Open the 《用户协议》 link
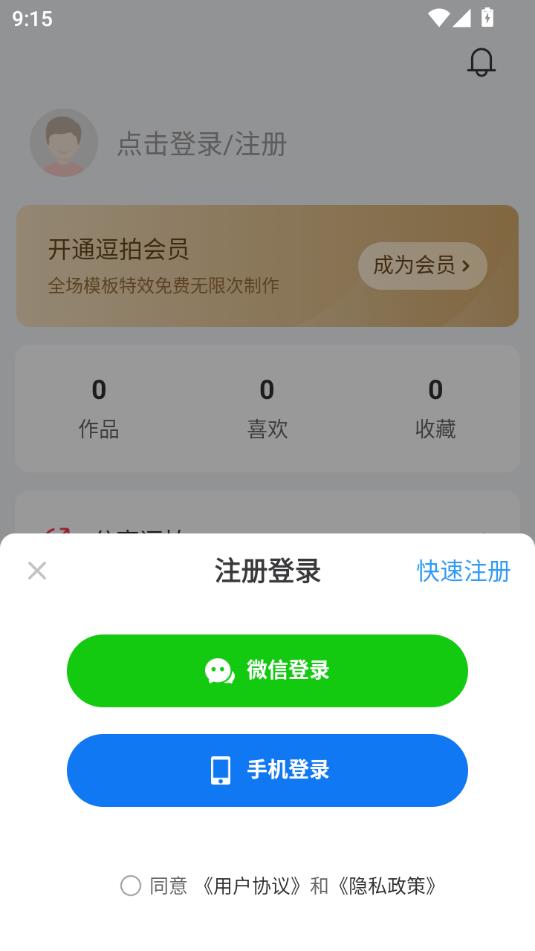The image size is (535, 951). coord(251,886)
